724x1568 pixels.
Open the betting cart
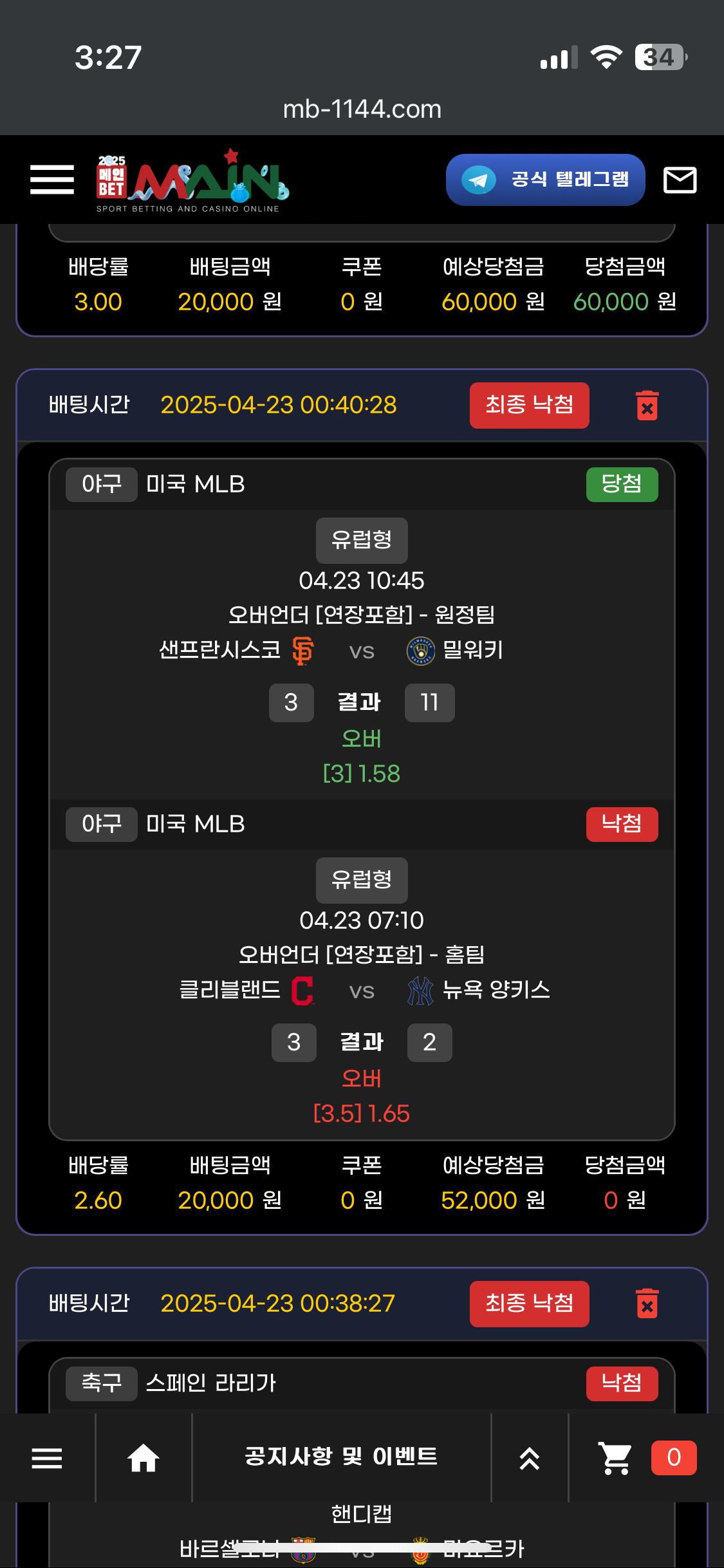[x=616, y=1458]
